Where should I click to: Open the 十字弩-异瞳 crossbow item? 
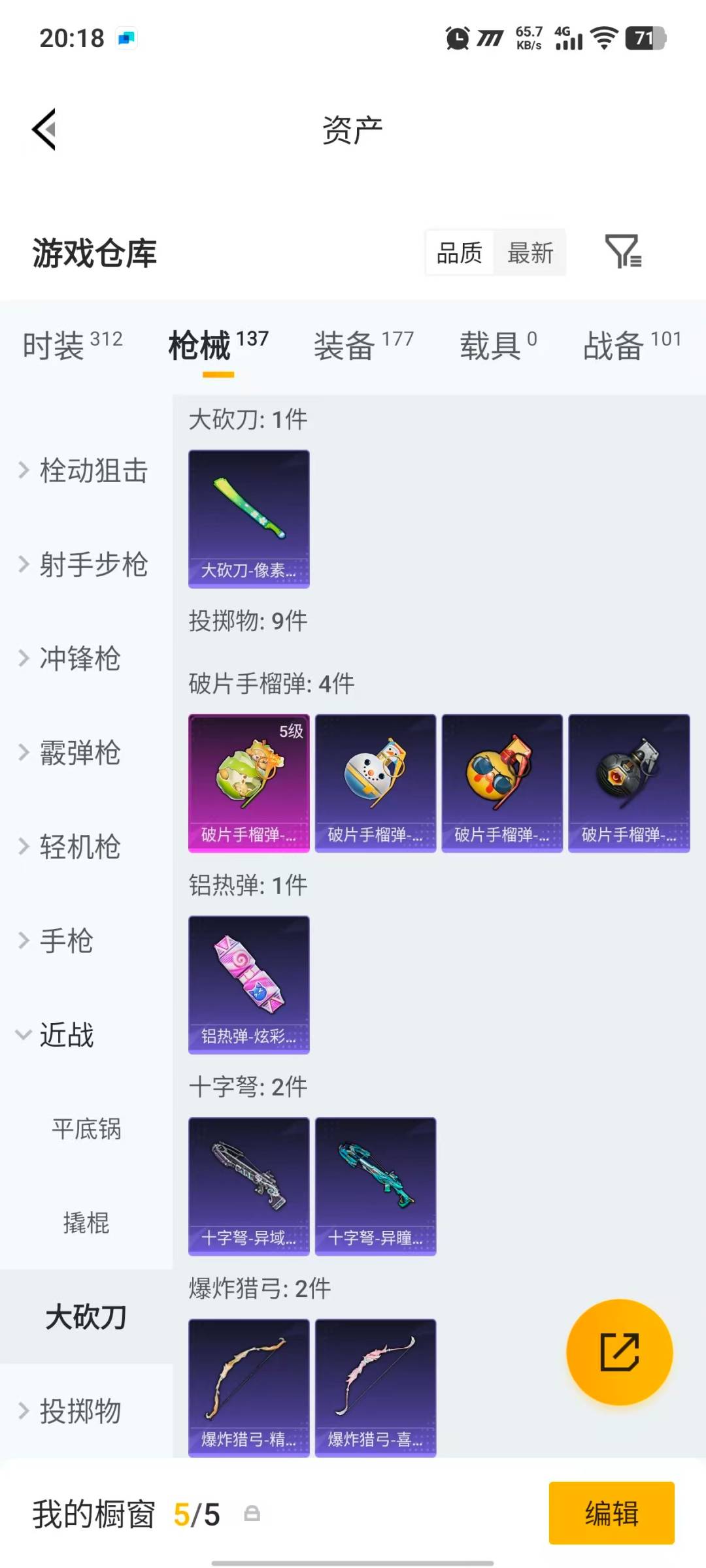pos(375,1186)
